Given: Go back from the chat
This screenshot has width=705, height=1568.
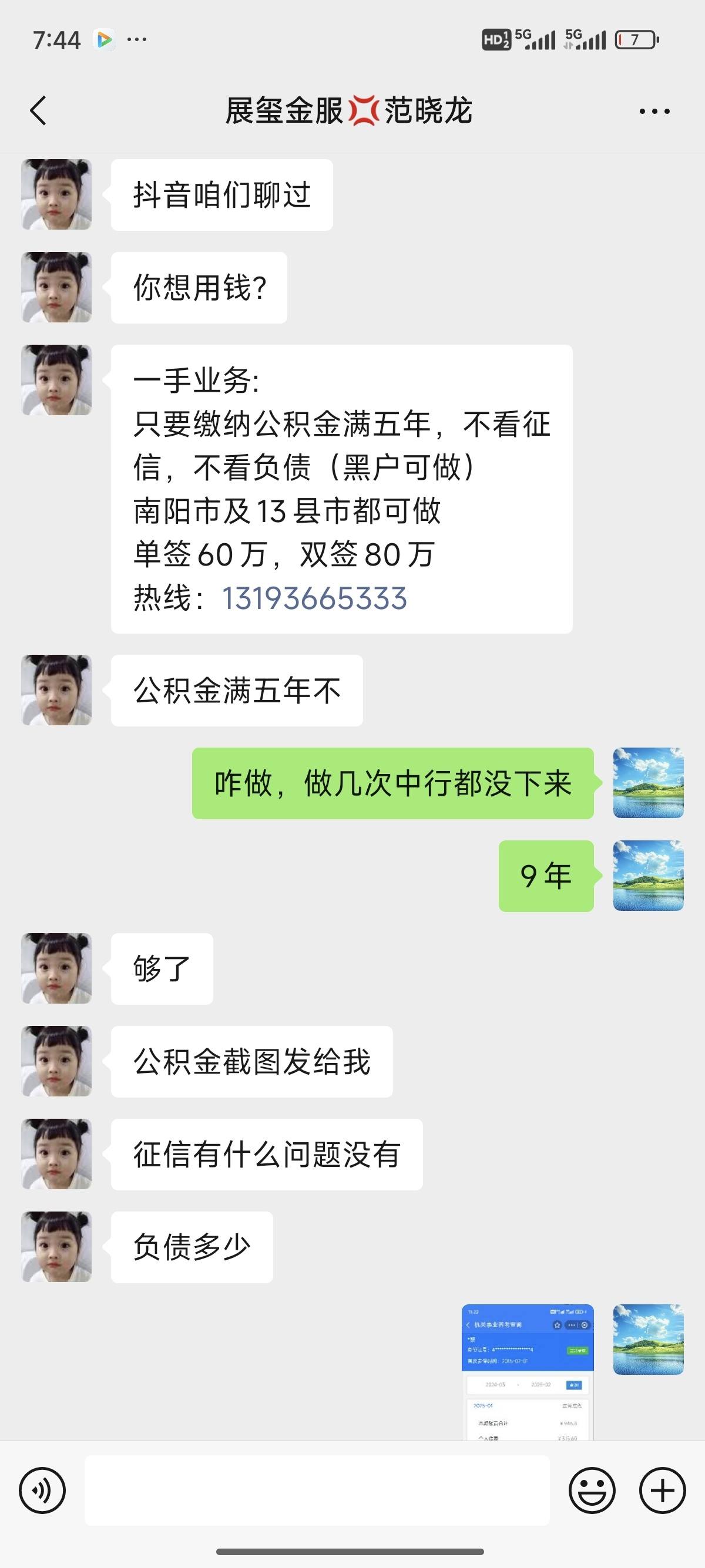Looking at the screenshot, I should 38,111.
